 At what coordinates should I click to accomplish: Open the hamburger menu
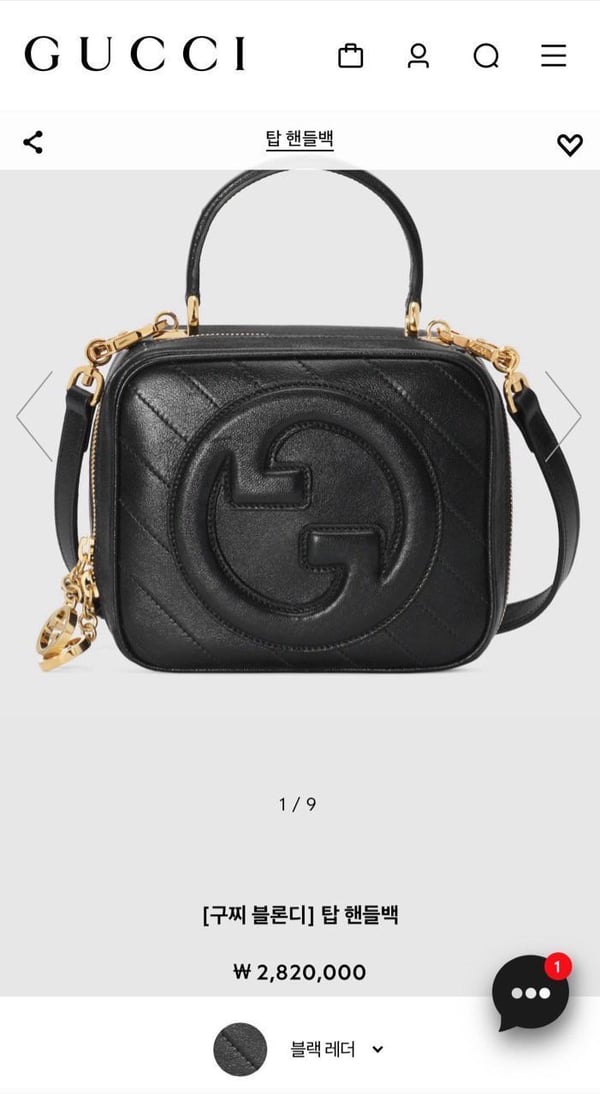[553, 55]
